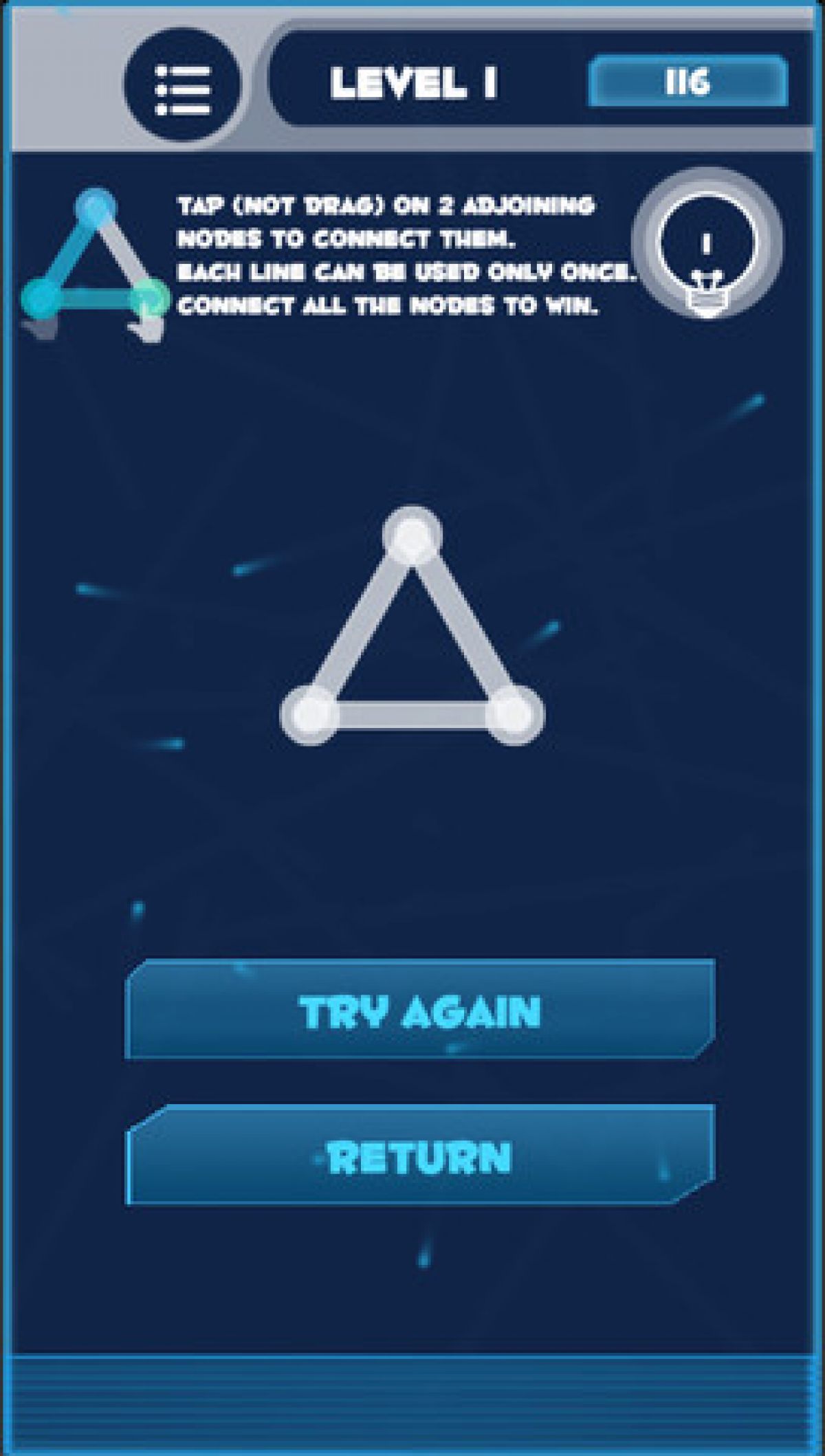
Task: Tap Try Again to restart level
Action: click(x=420, y=1010)
